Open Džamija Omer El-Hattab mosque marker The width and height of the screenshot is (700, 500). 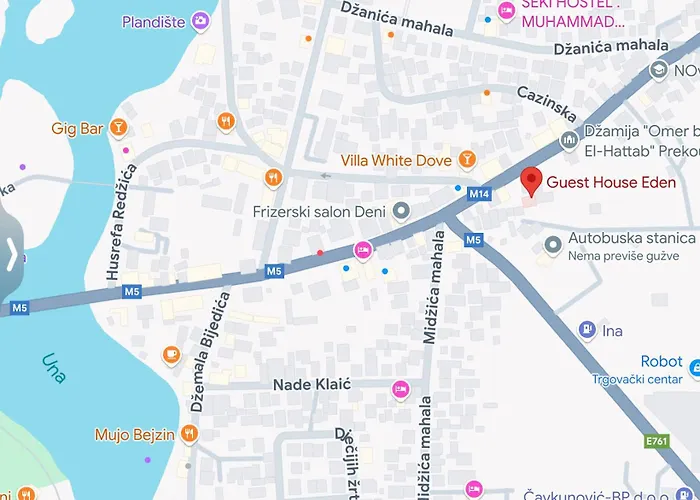(569, 140)
